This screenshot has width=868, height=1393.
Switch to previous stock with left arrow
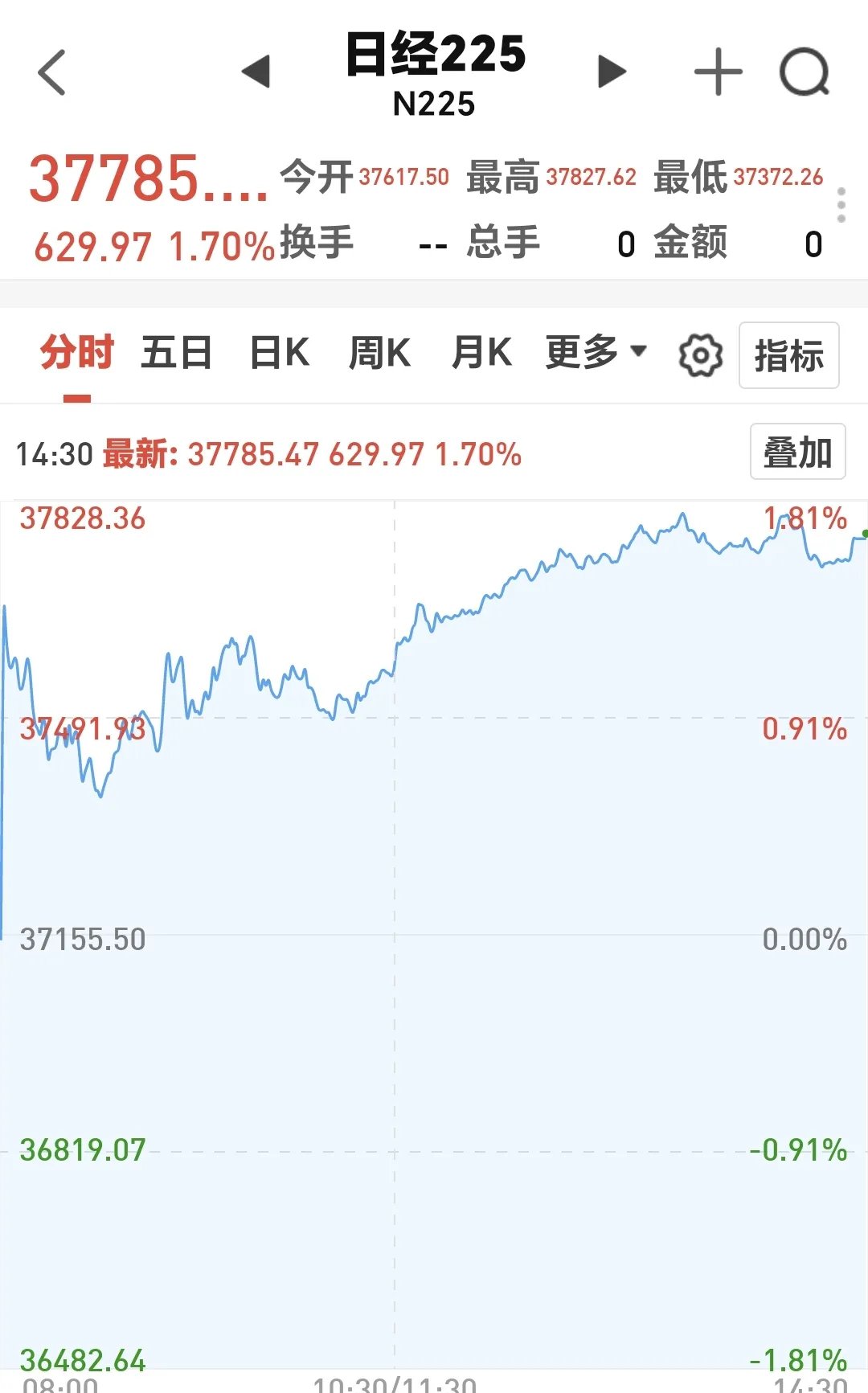pyautogui.click(x=256, y=71)
